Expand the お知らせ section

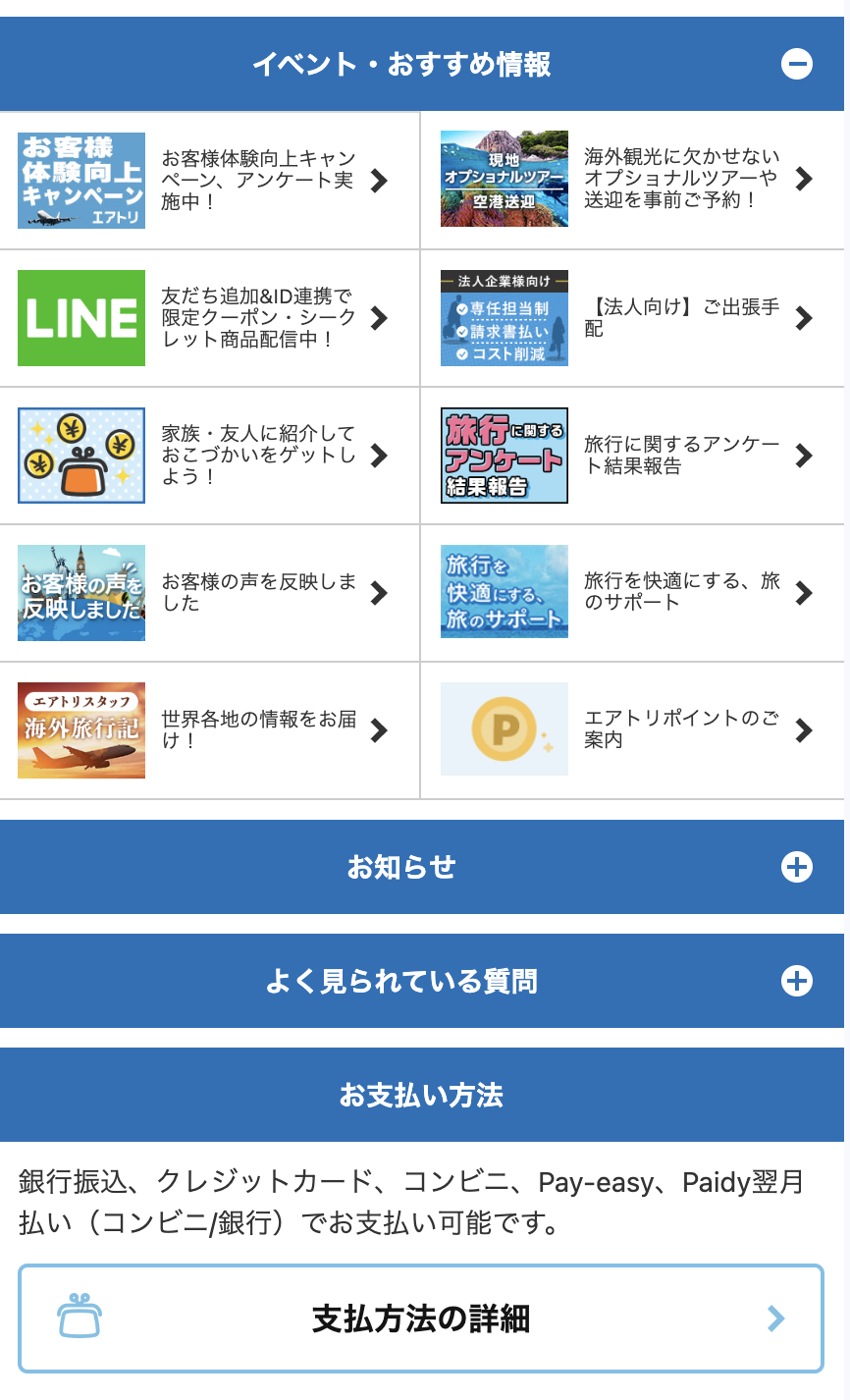[x=796, y=867]
